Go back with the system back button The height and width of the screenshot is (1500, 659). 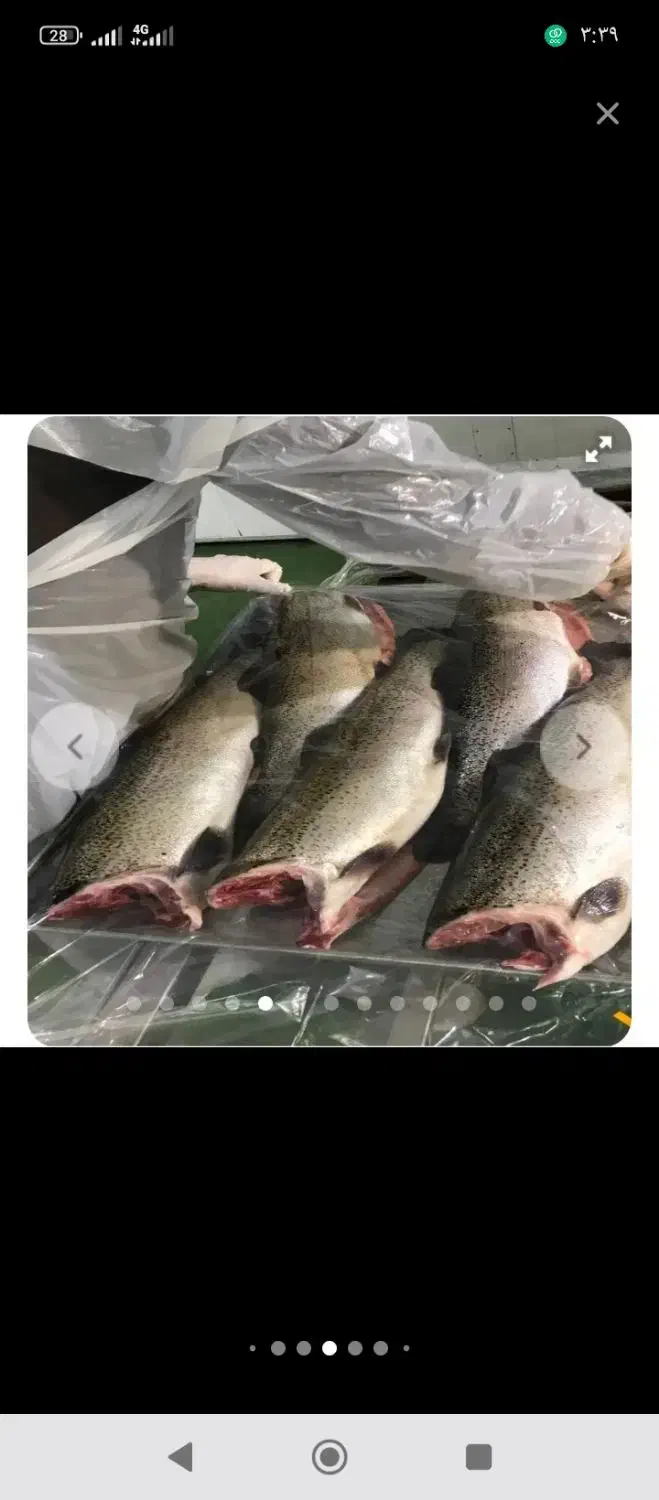181,1457
